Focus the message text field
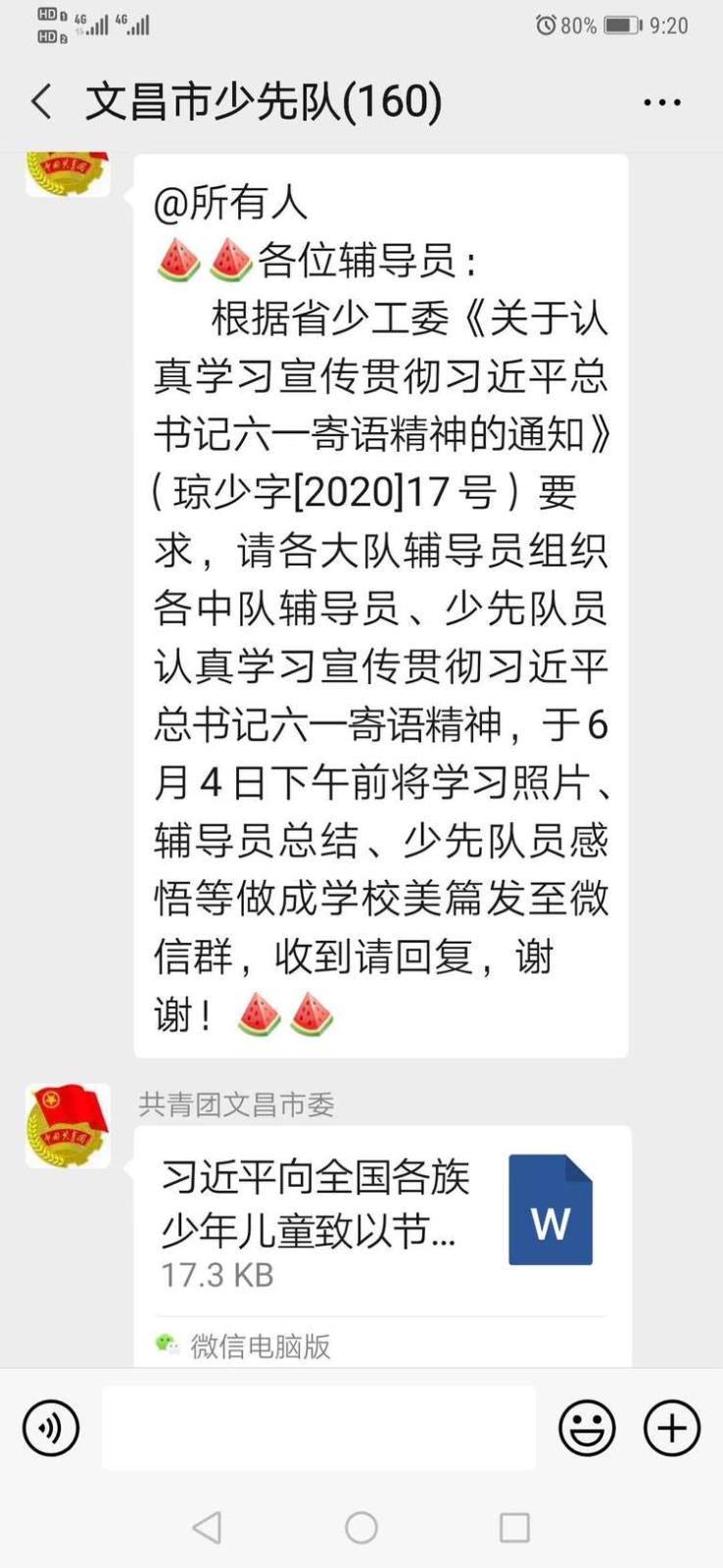Image resolution: width=723 pixels, height=1568 pixels. pyautogui.click(x=318, y=1428)
